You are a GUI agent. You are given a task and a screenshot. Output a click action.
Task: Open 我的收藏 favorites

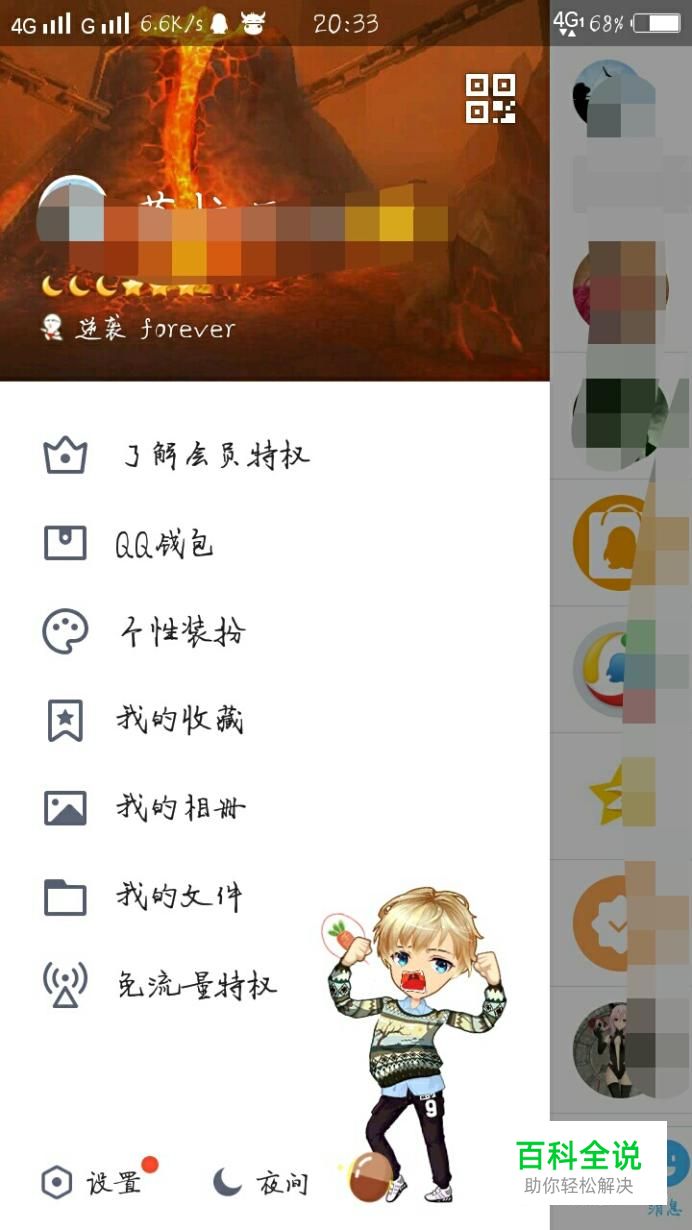point(180,720)
